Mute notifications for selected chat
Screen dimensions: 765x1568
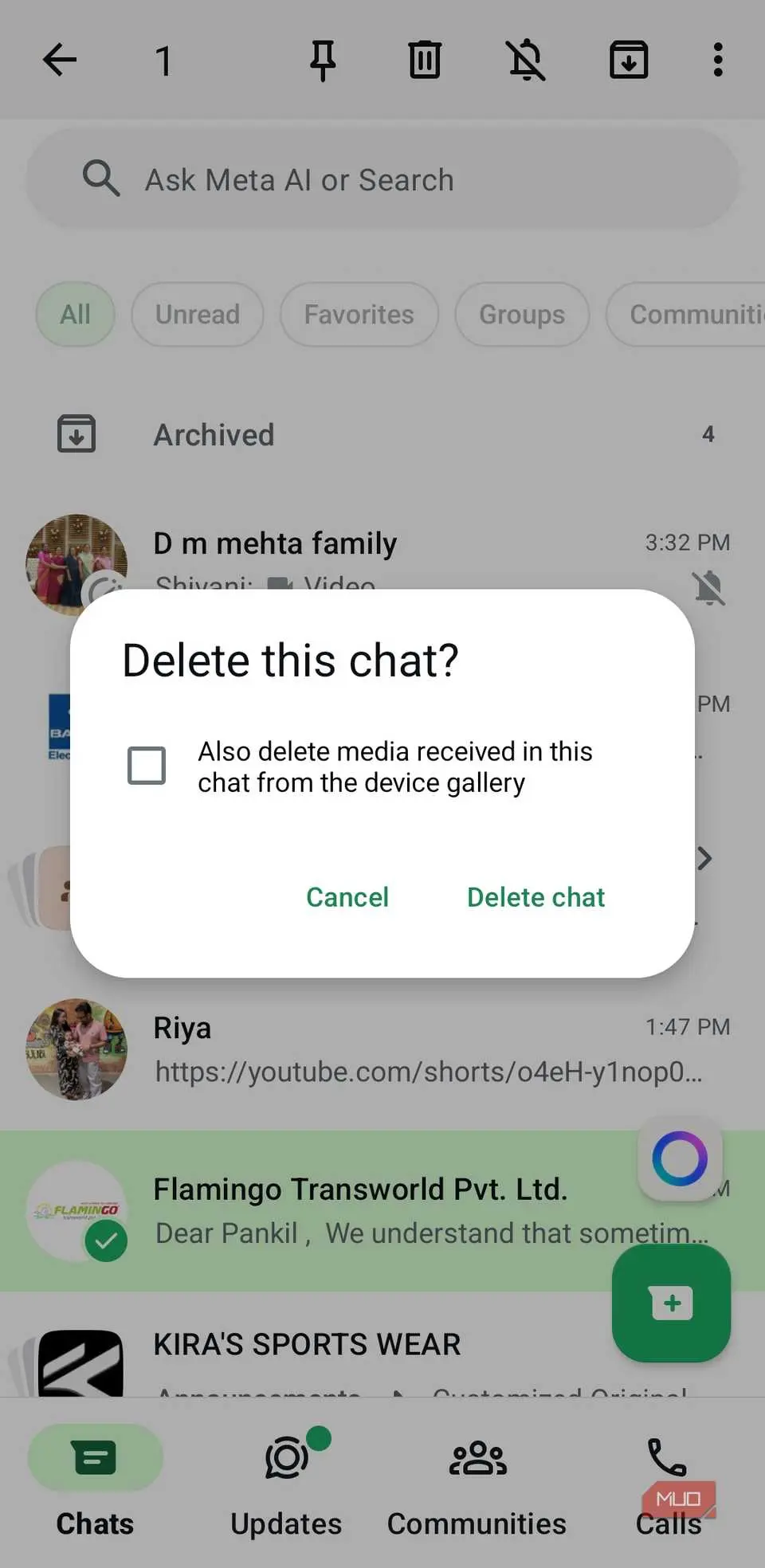pyautogui.click(x=527, y=60)
